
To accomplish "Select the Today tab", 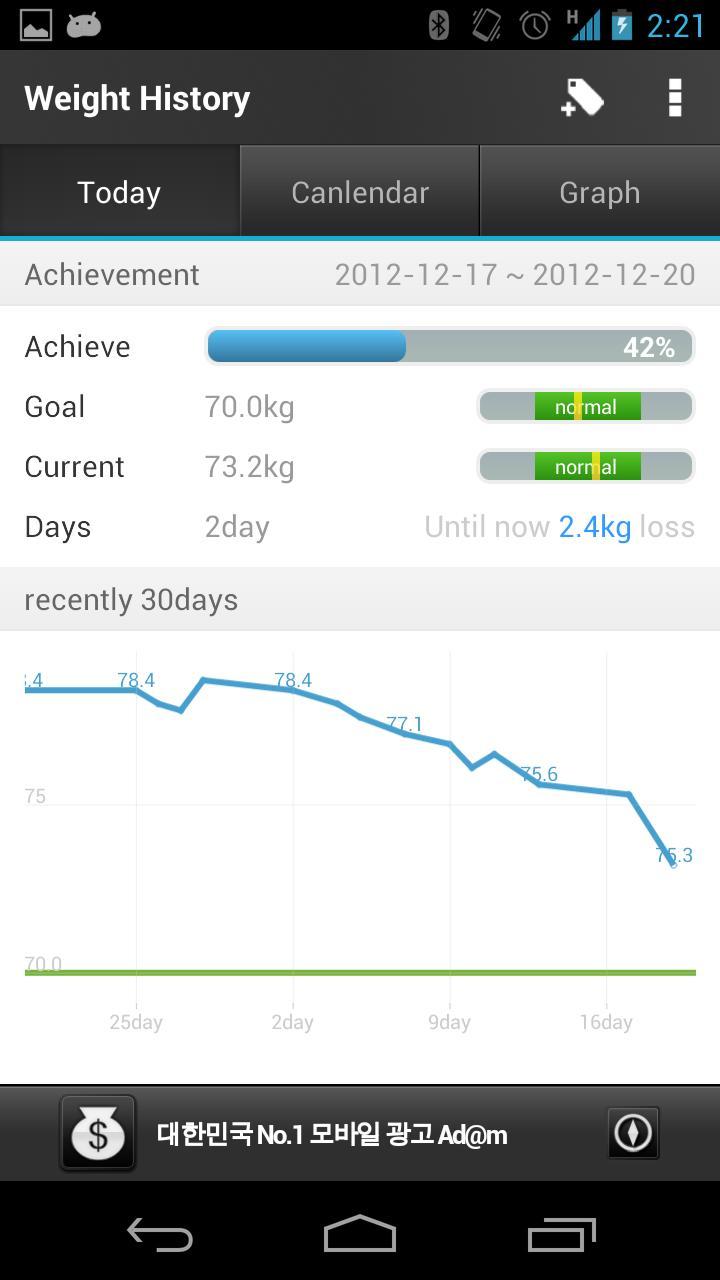I will pos(119,191).
